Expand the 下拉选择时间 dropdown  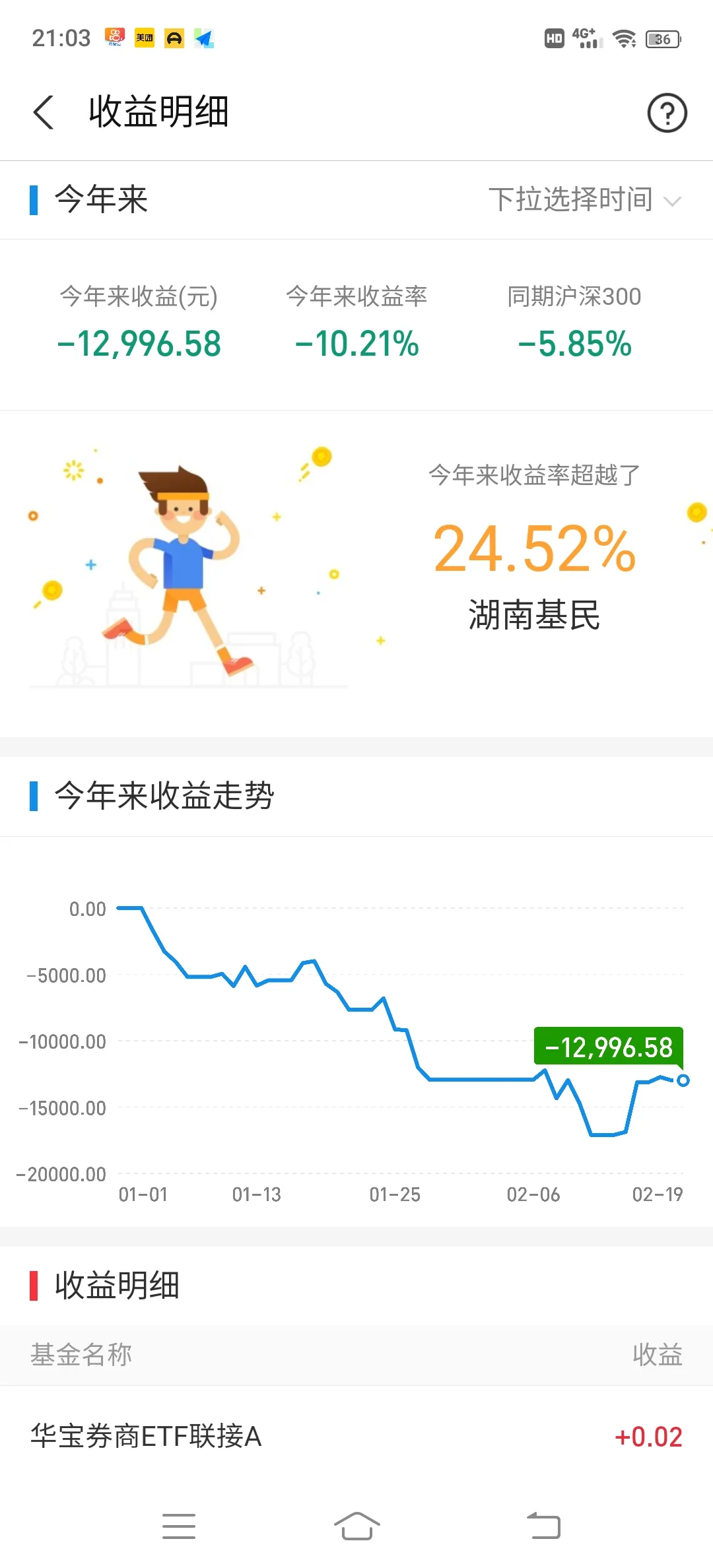584,199
